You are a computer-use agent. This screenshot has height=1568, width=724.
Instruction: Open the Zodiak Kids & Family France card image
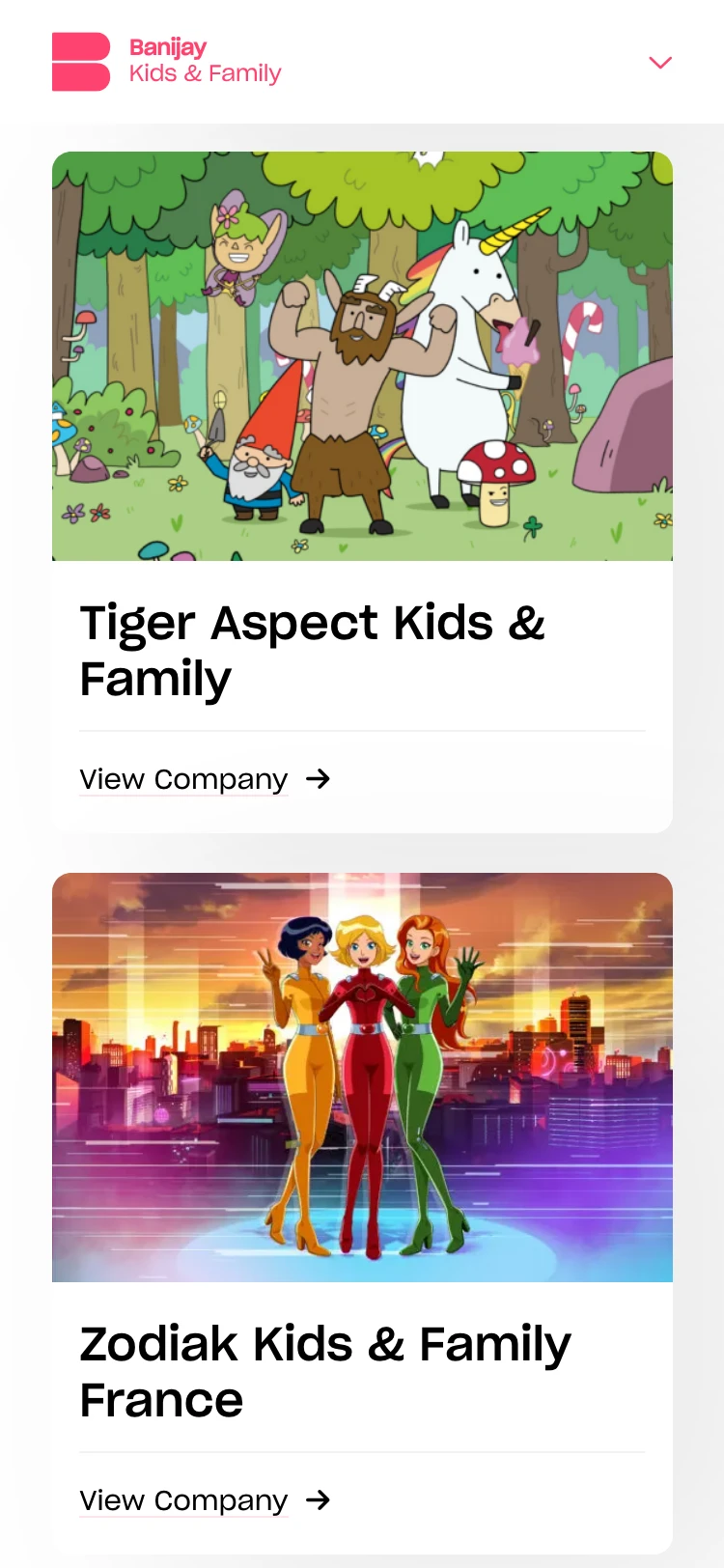click(362, 1078)
